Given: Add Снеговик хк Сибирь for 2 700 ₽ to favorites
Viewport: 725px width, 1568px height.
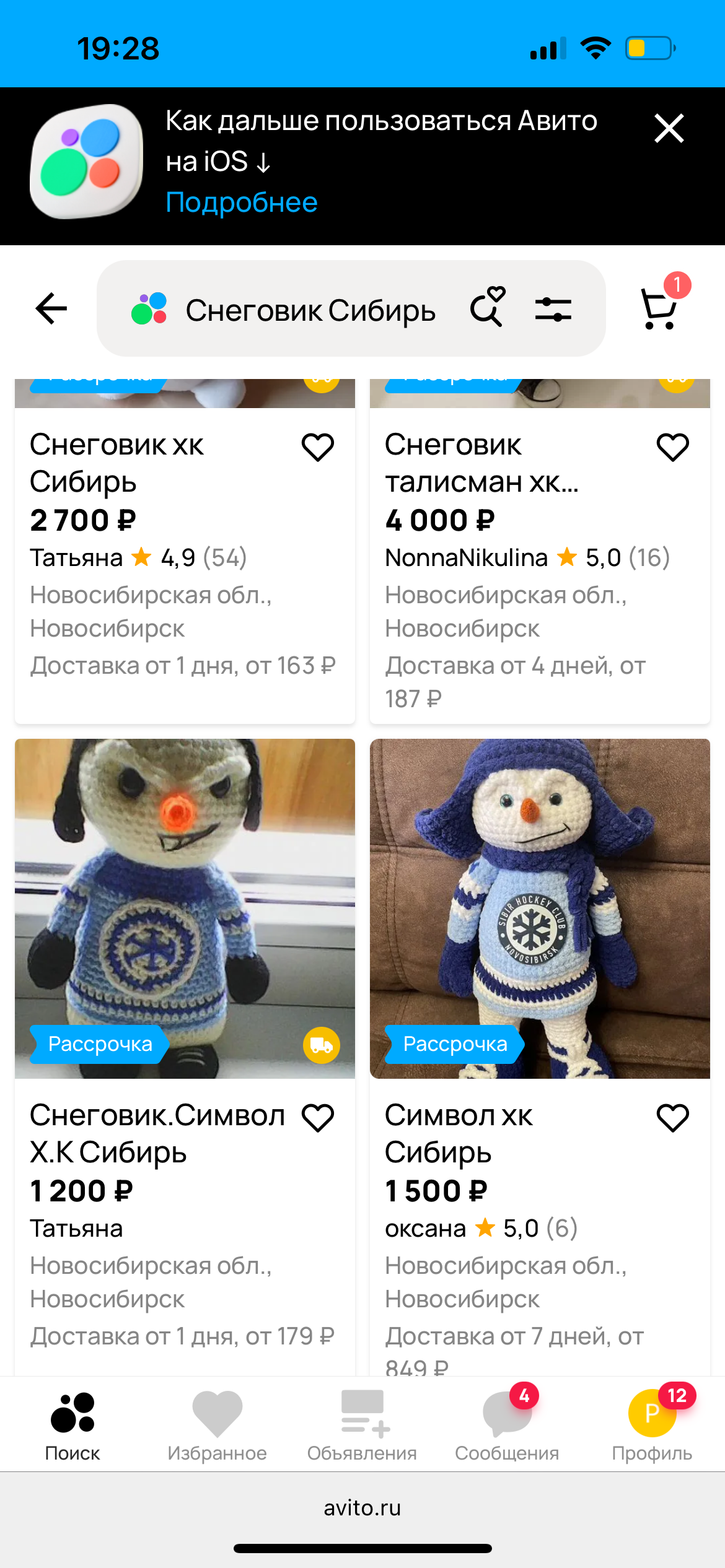Looking at the screenshot, I should coord(318,447).
